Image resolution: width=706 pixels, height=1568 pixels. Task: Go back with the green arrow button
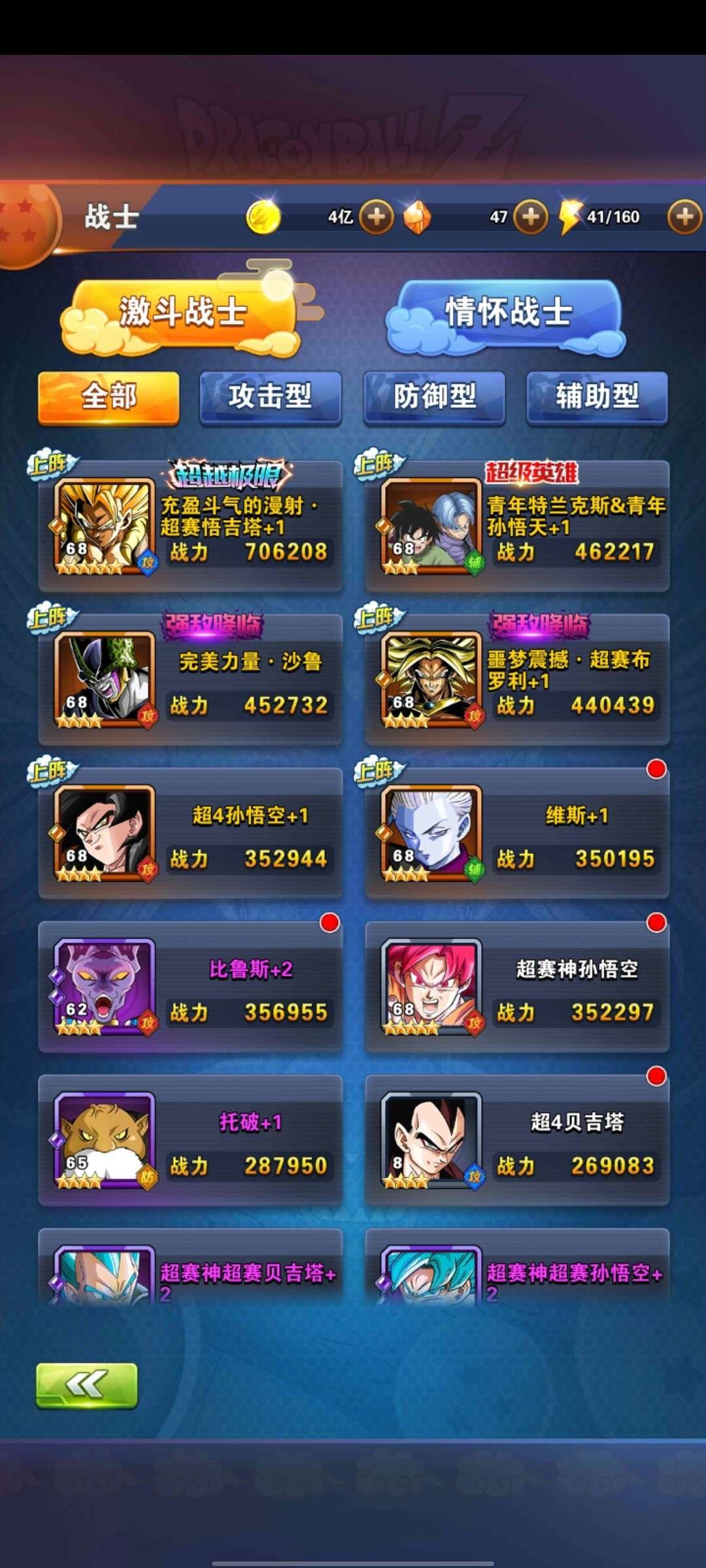[86, 1384]
